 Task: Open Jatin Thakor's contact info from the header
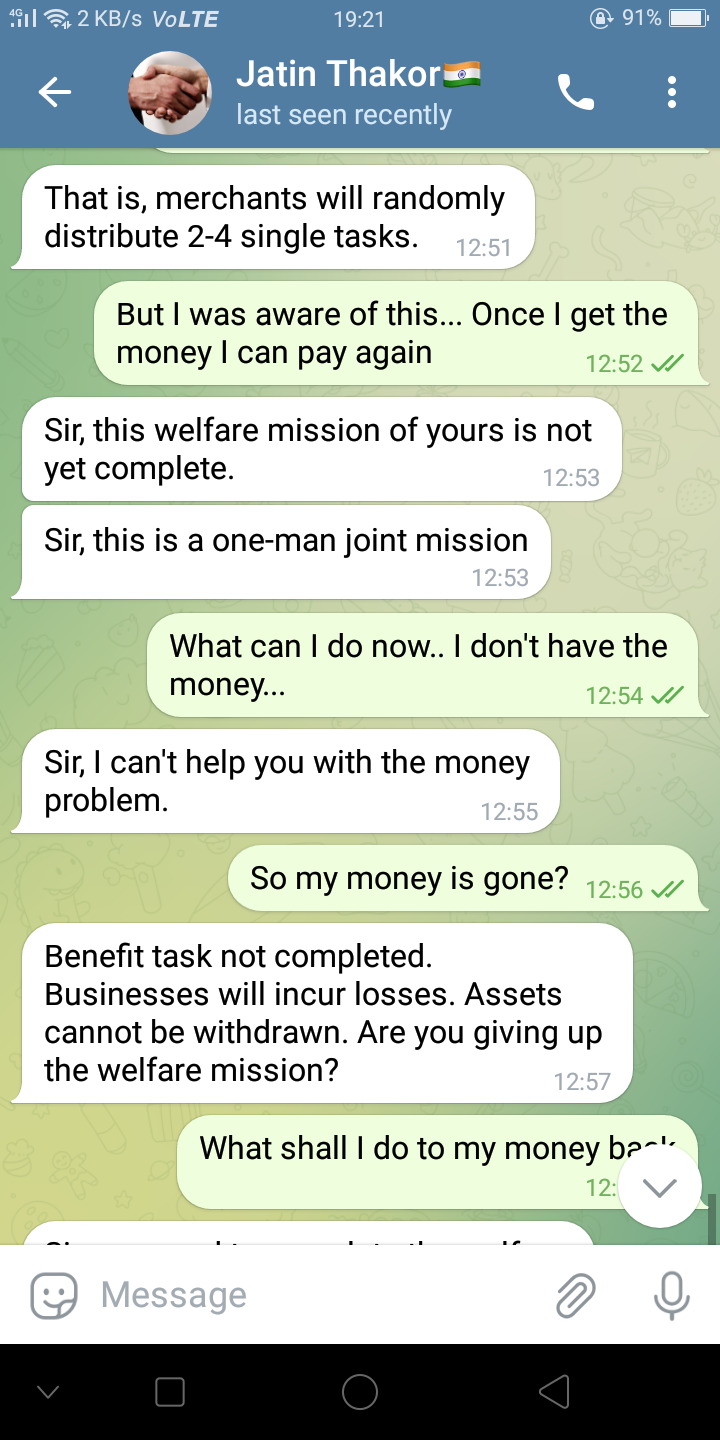(x=358, y=93)
